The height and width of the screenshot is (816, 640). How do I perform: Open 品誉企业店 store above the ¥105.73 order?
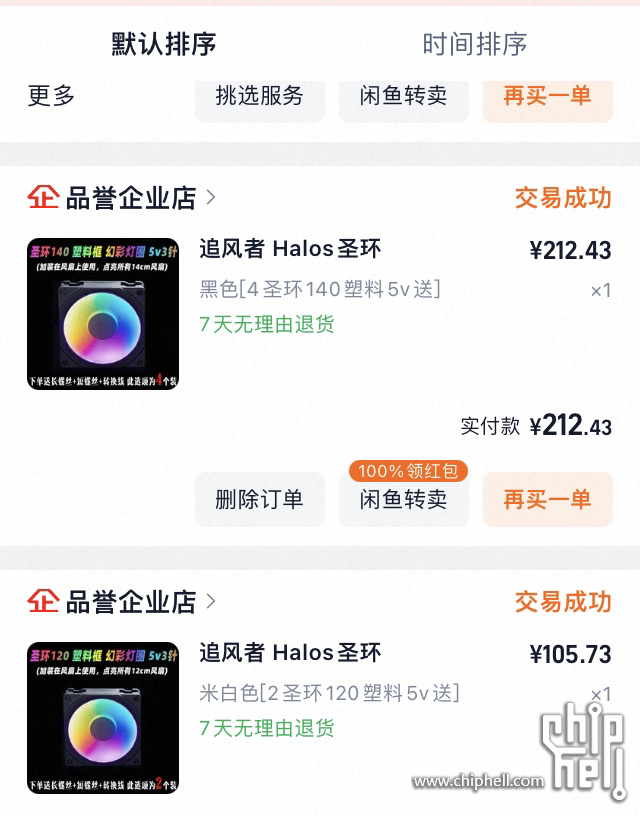pyautogui.click(x=131, y=602)
